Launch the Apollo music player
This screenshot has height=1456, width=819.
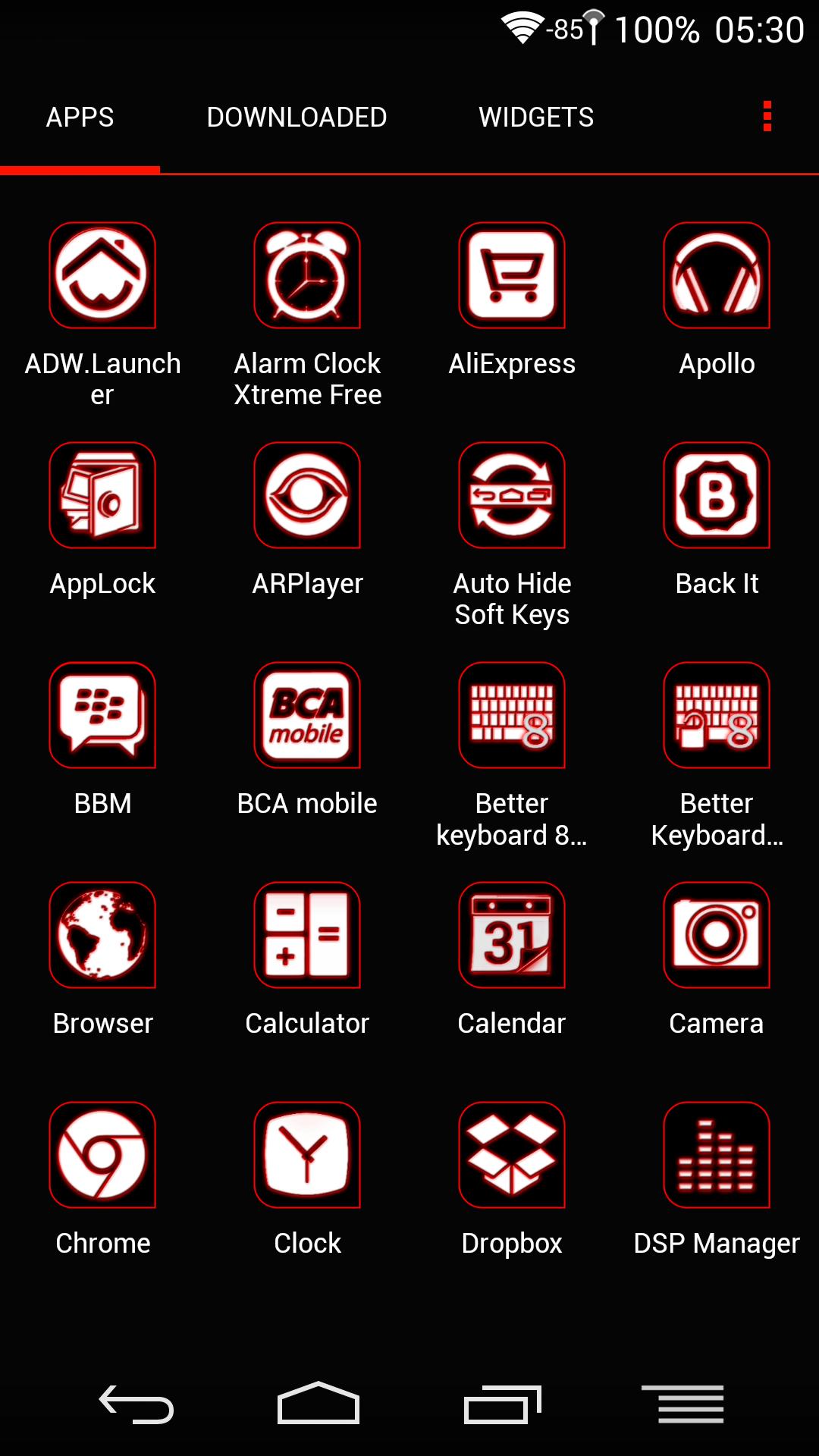[x=716, y=275]
